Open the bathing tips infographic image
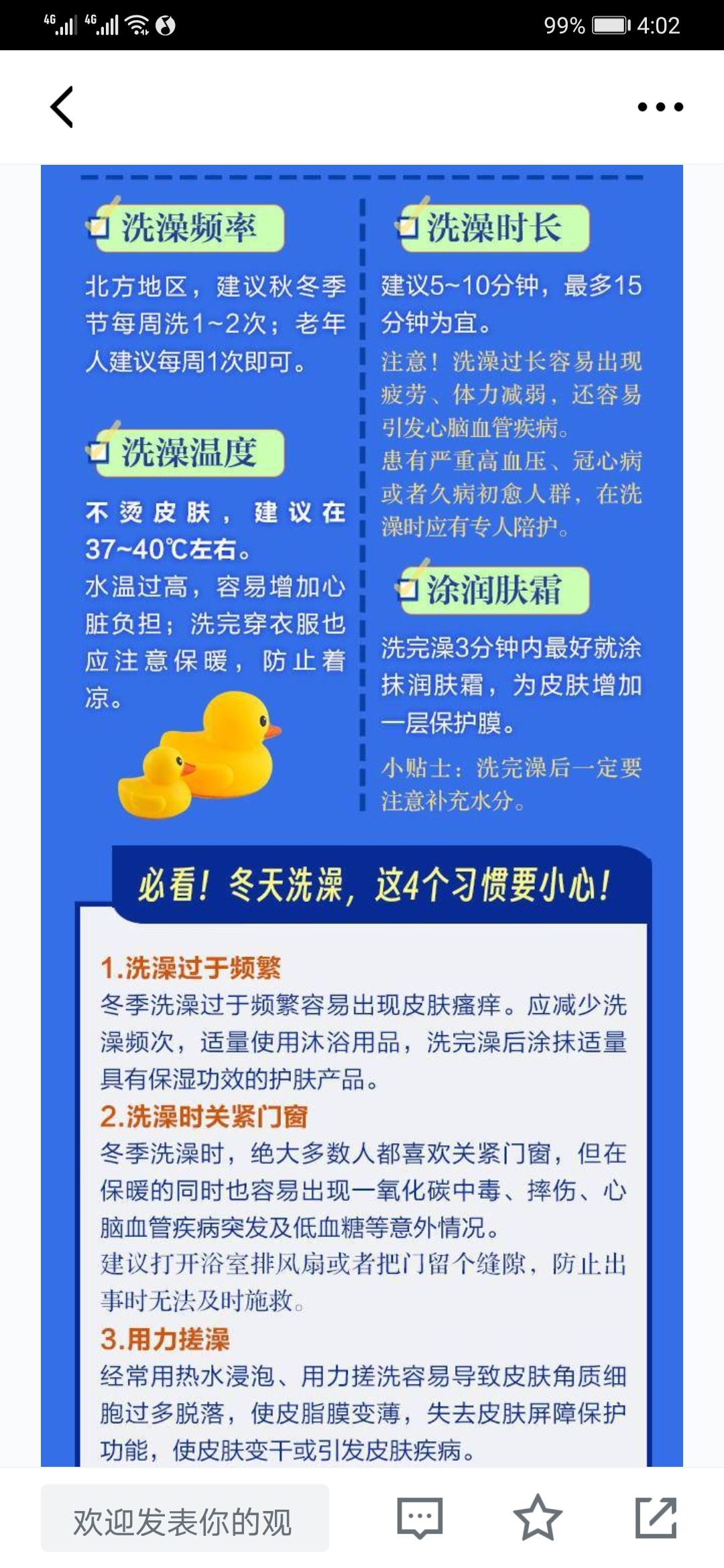Viewport: 724px width, 1568px height. tap(362, 816)
